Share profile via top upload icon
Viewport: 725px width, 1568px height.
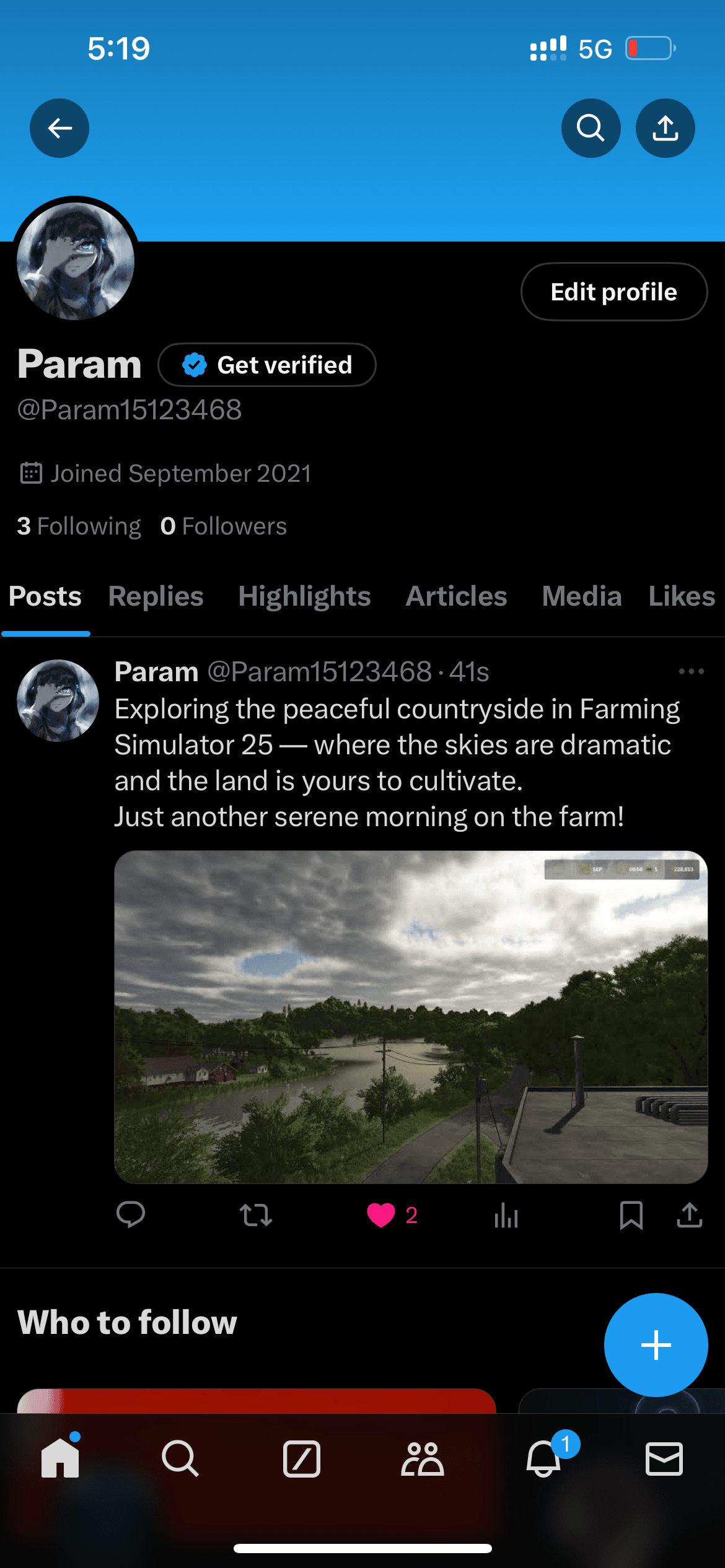[665, 128]
